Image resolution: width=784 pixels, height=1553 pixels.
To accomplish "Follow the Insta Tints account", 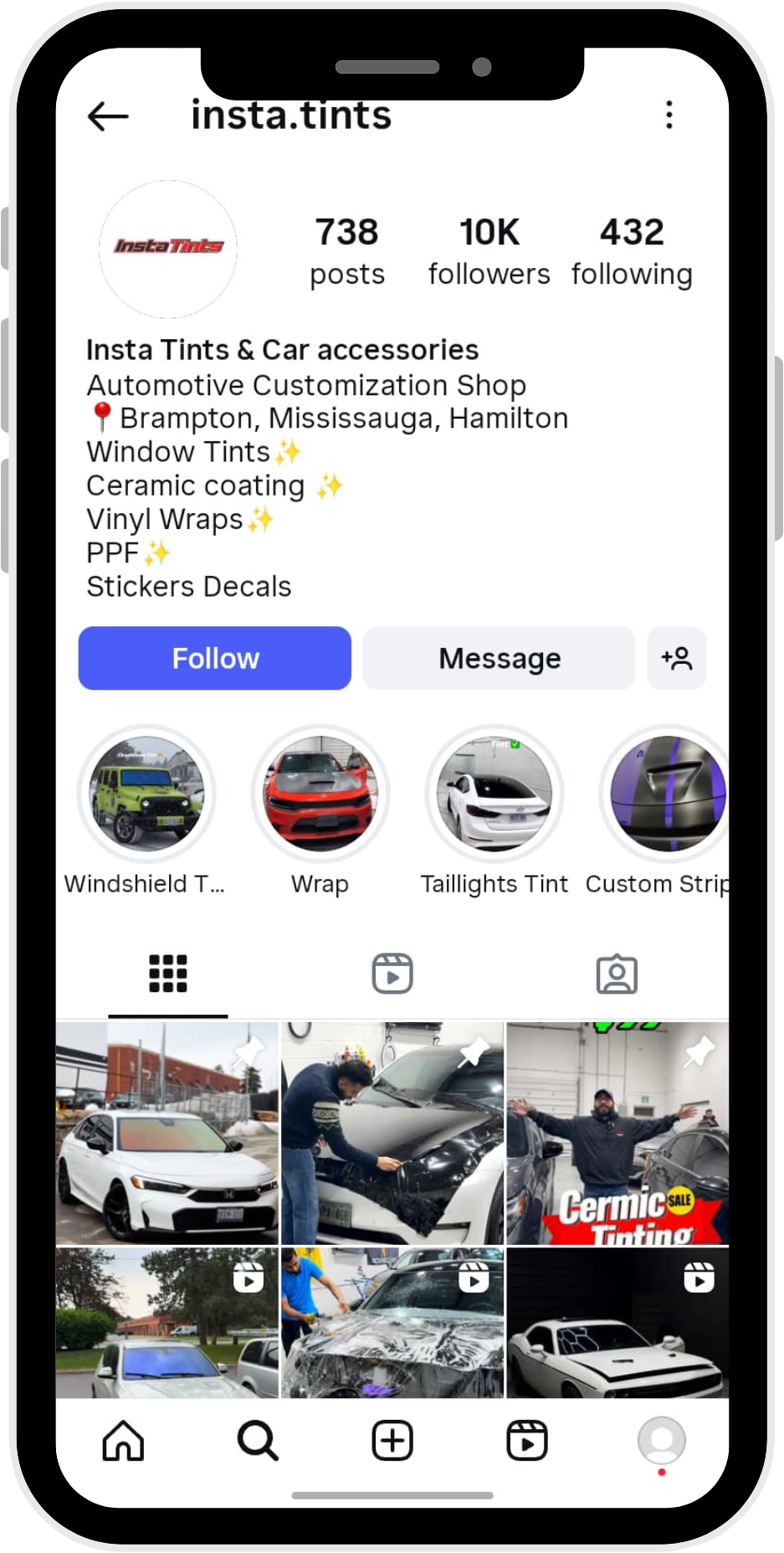I will click(215, 658).
